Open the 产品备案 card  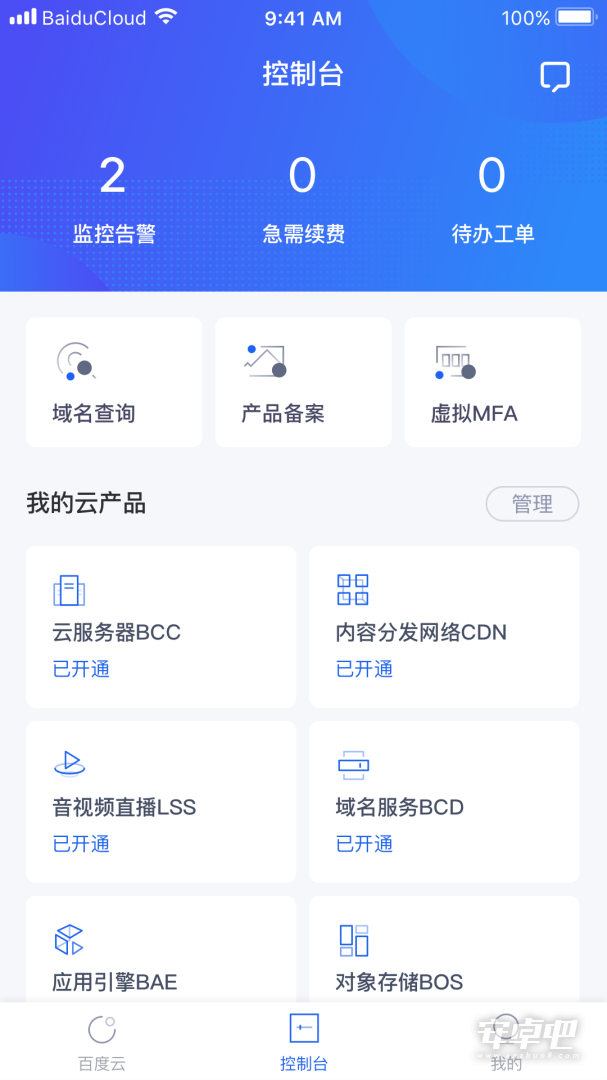tap(303, 382)
